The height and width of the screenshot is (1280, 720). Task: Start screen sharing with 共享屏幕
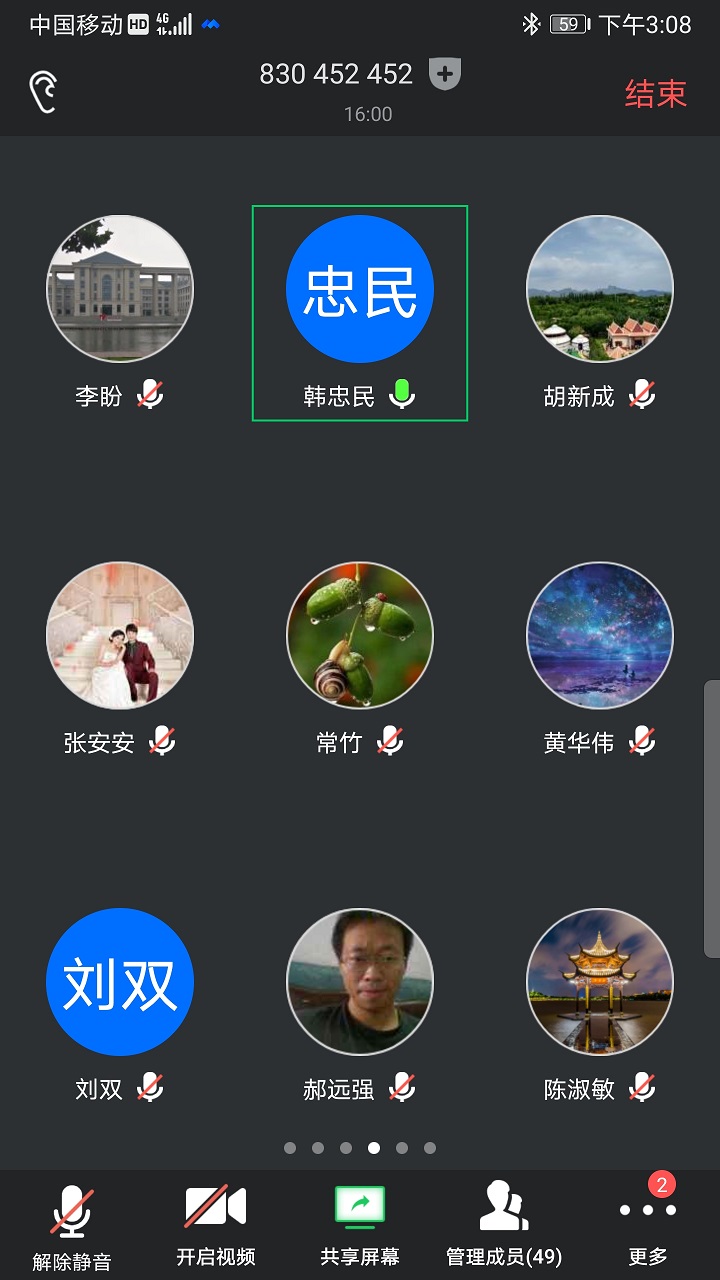click(x=360, y=1226)
